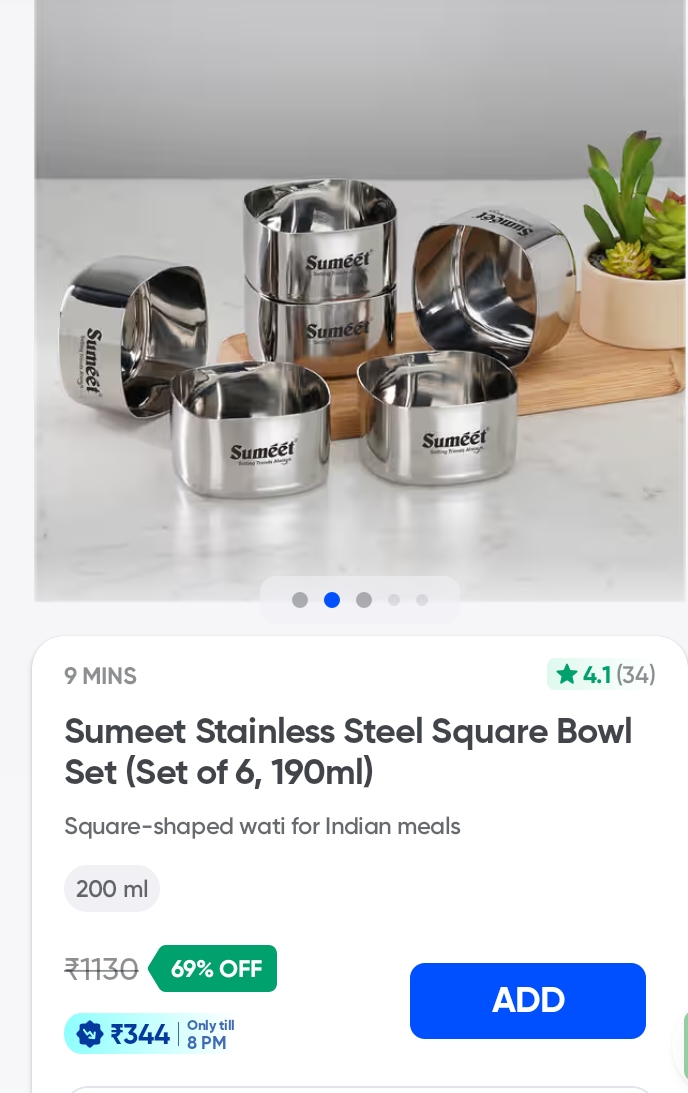Add the Sumeet bowl set to cart

point(527,1000)
